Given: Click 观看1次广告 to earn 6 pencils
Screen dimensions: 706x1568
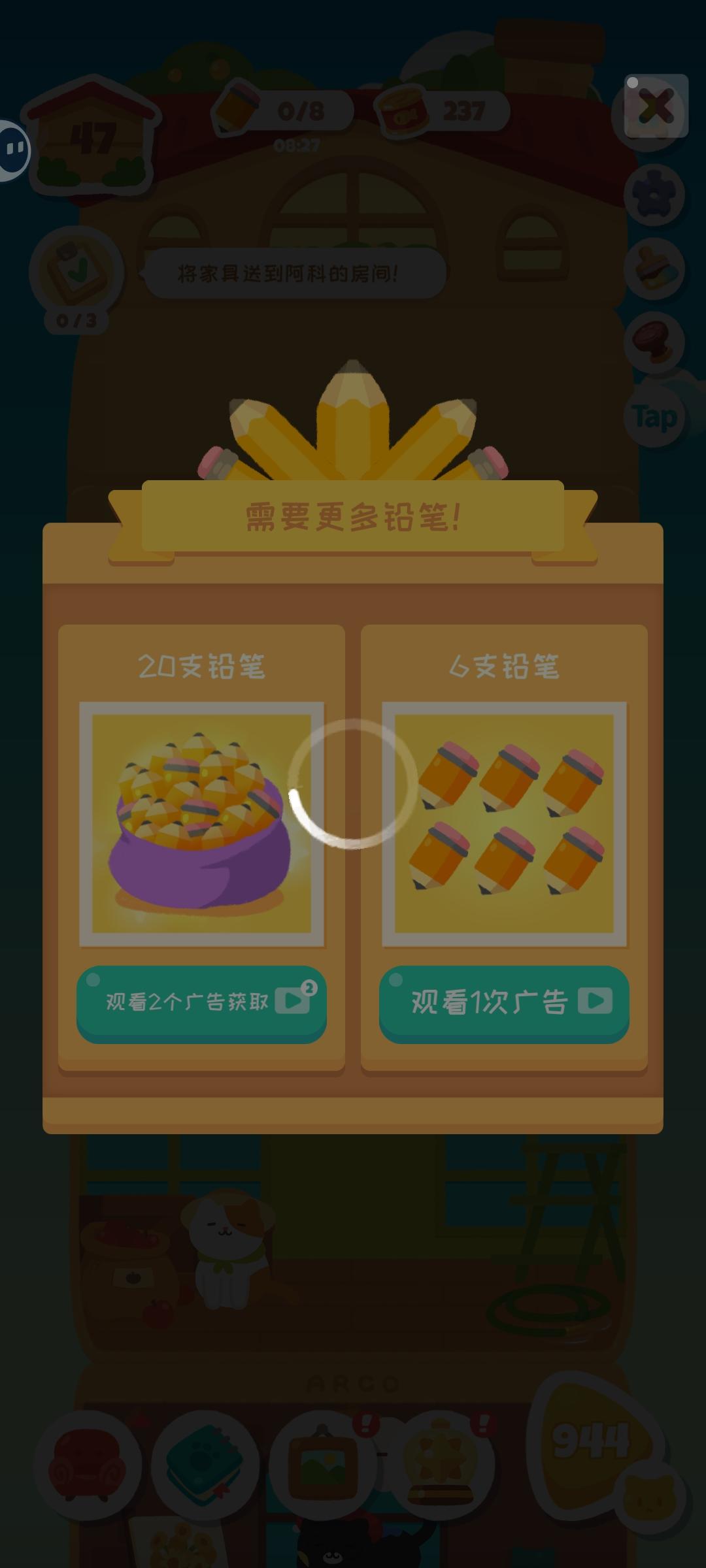Looking at the screenshot, I should coord(503,1005).
